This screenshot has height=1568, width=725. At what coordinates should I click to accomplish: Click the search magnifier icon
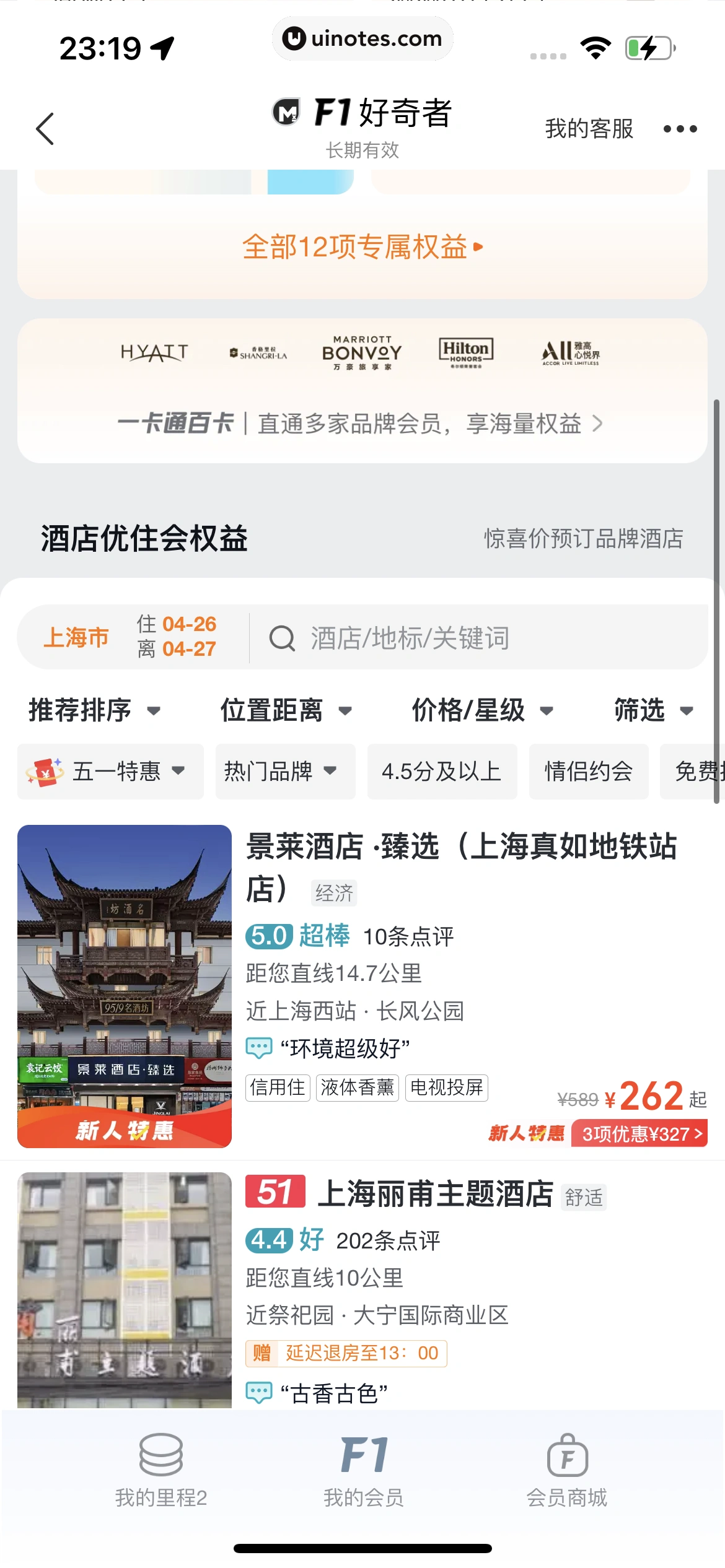(282, 639)
